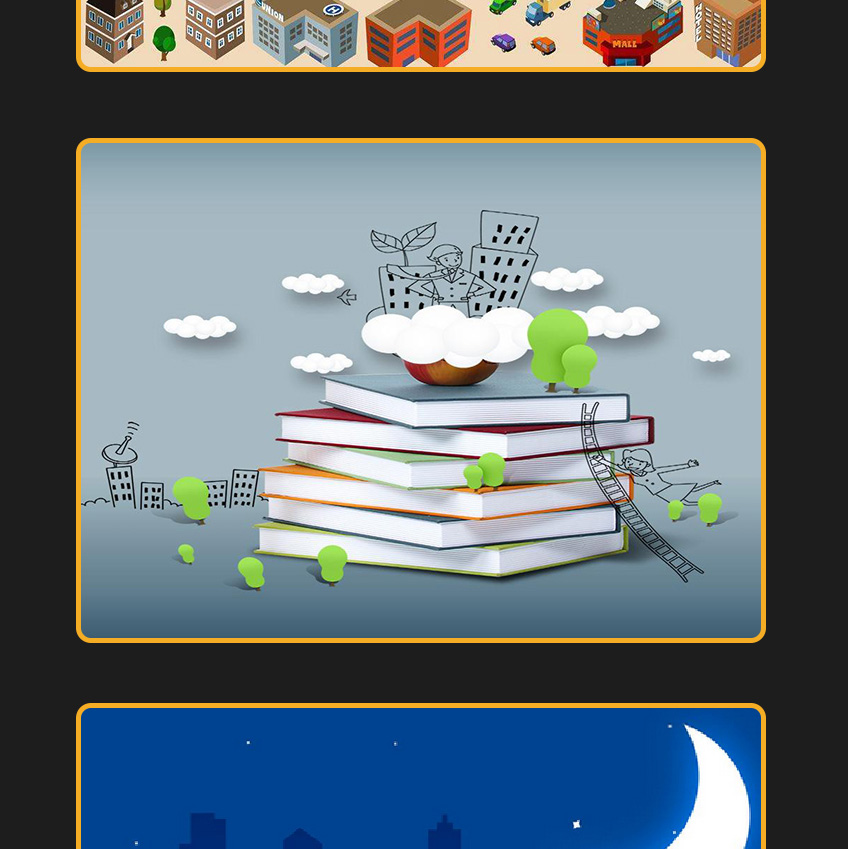Screen dimensions: 848x849
Task: Open the stacked books illustration wallpaper
Action: [x=420, y=390]
